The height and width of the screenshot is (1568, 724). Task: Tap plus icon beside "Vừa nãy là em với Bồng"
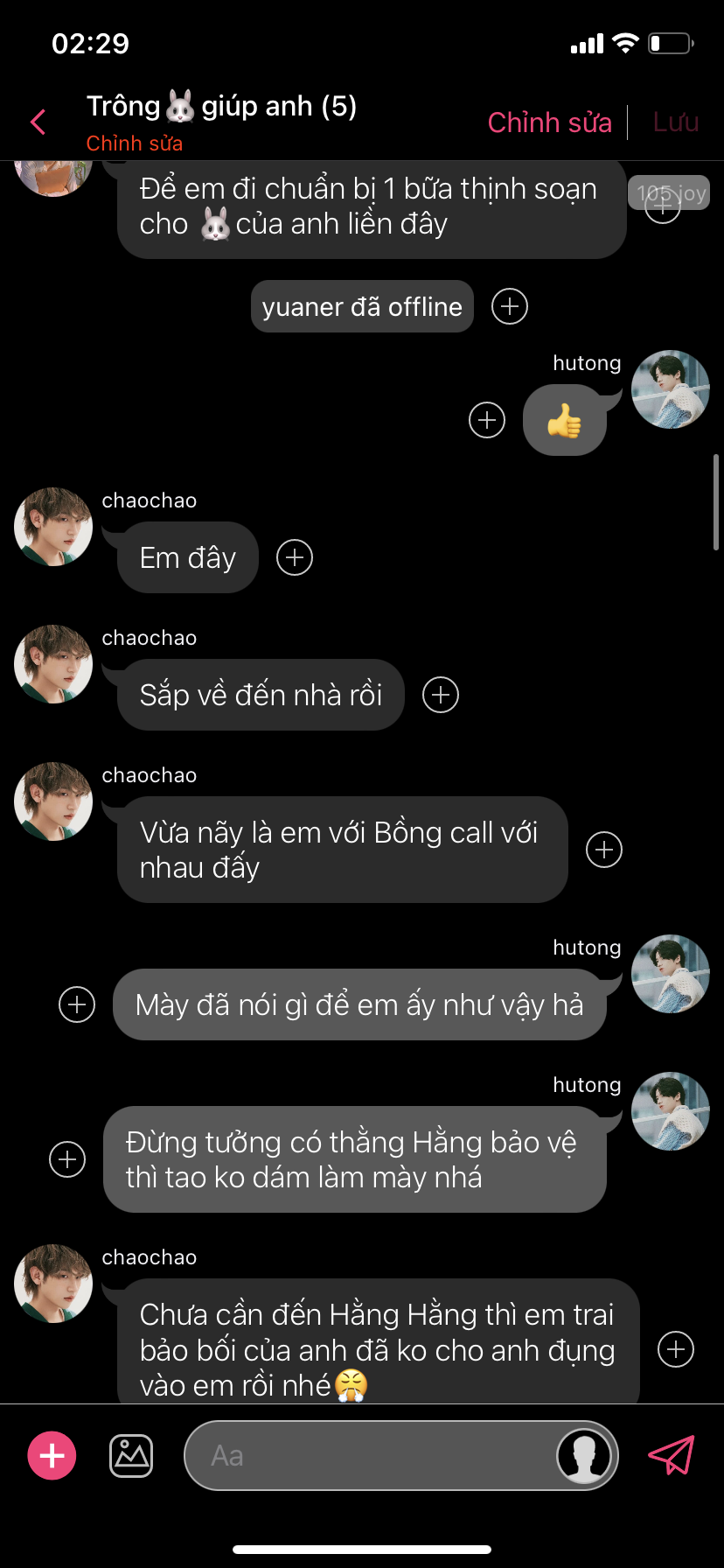pyautogui.click(x=604, y=850)
